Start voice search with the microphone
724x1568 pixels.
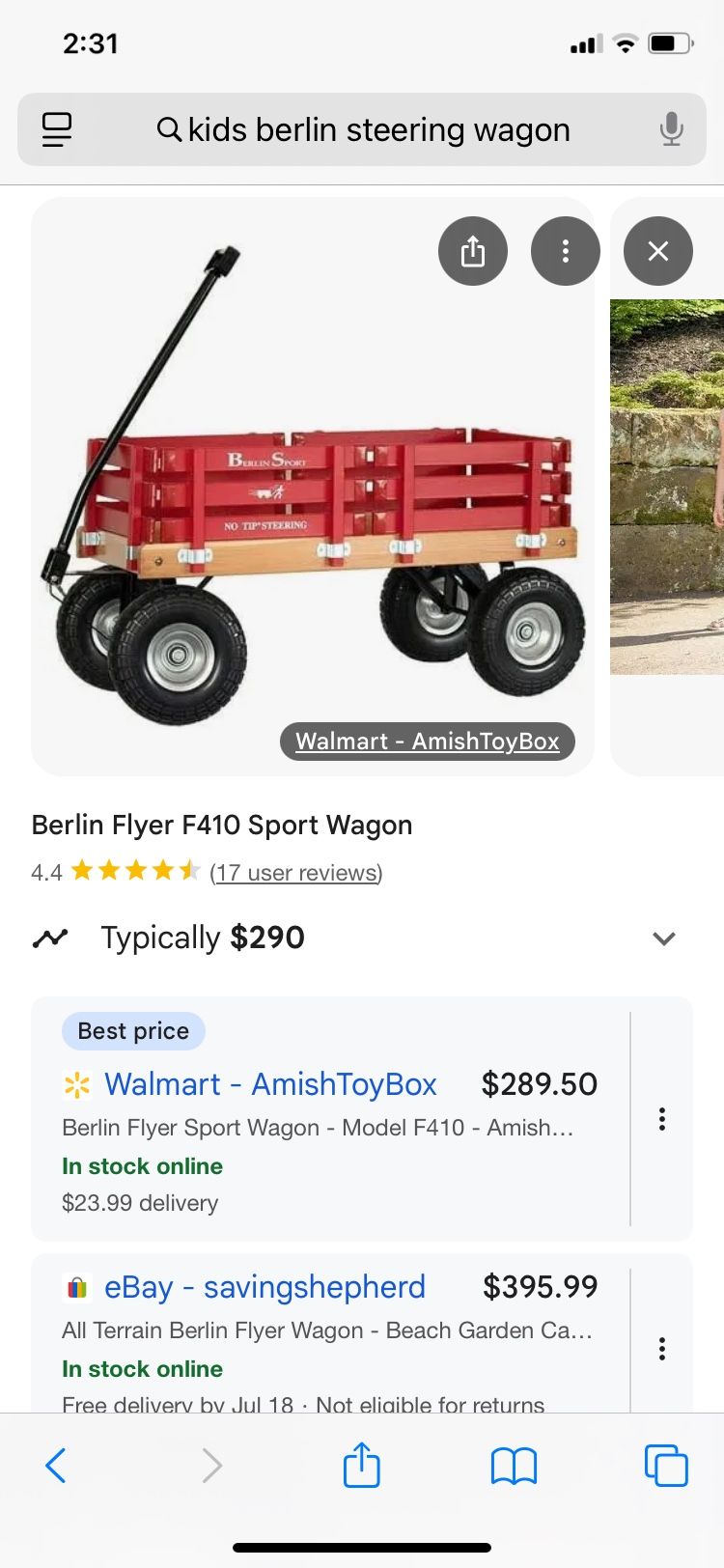[x=671, y=129]
